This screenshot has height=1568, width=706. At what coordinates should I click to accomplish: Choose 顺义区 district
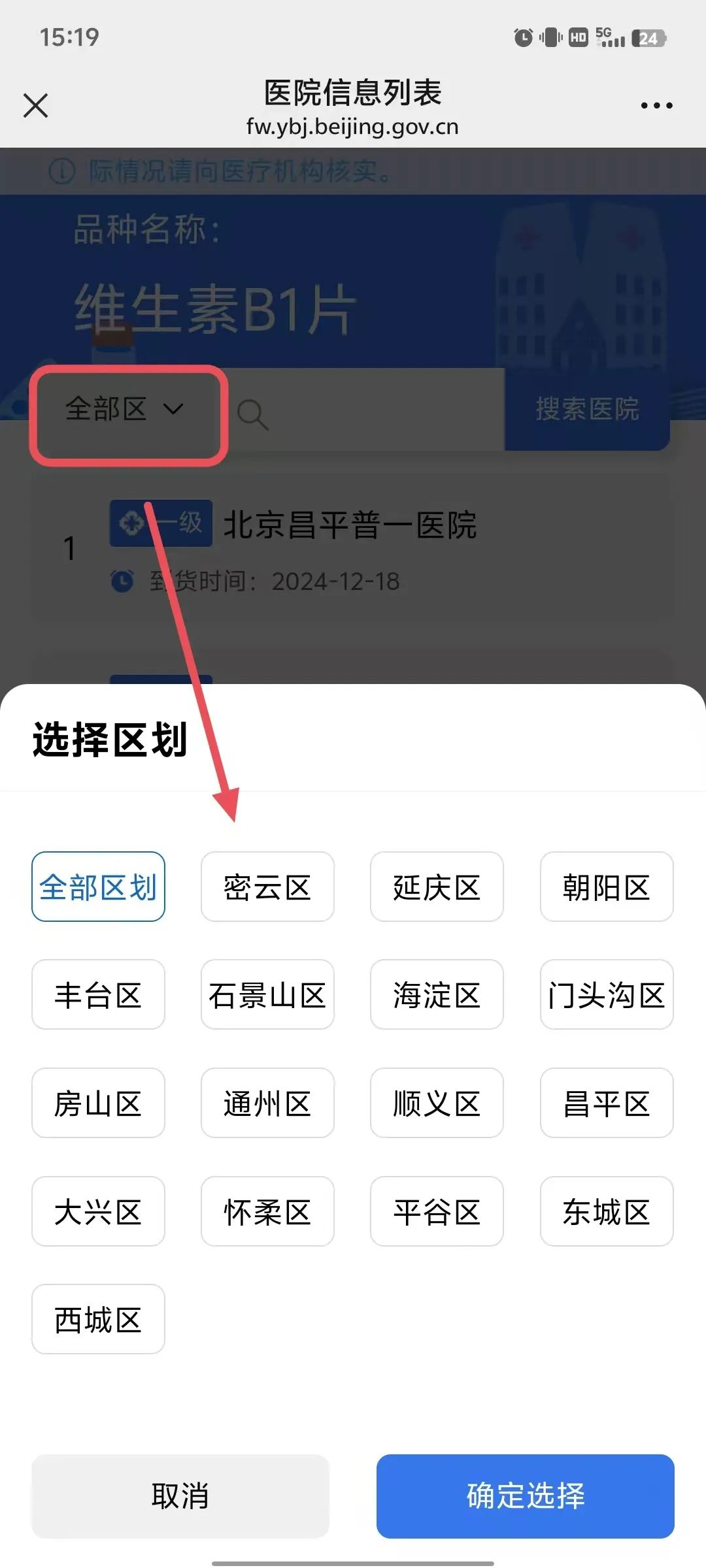[437, 1103]
